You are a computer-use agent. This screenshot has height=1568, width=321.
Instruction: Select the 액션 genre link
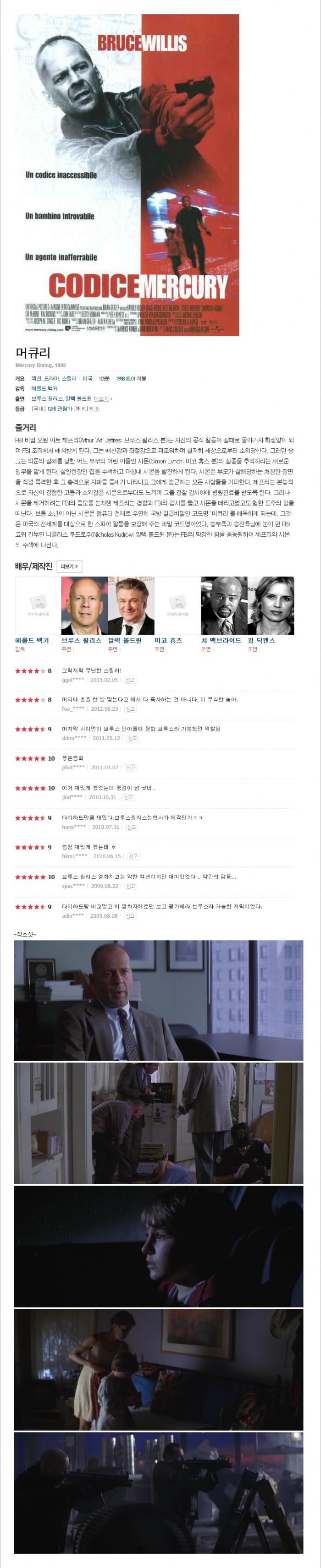click(37, 379)
